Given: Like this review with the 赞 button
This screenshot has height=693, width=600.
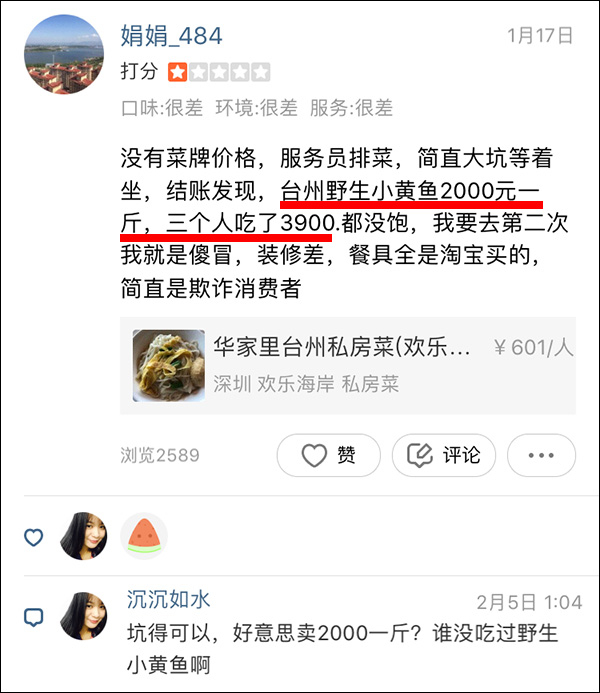Looking at the screenshot, I should point(329,456).
